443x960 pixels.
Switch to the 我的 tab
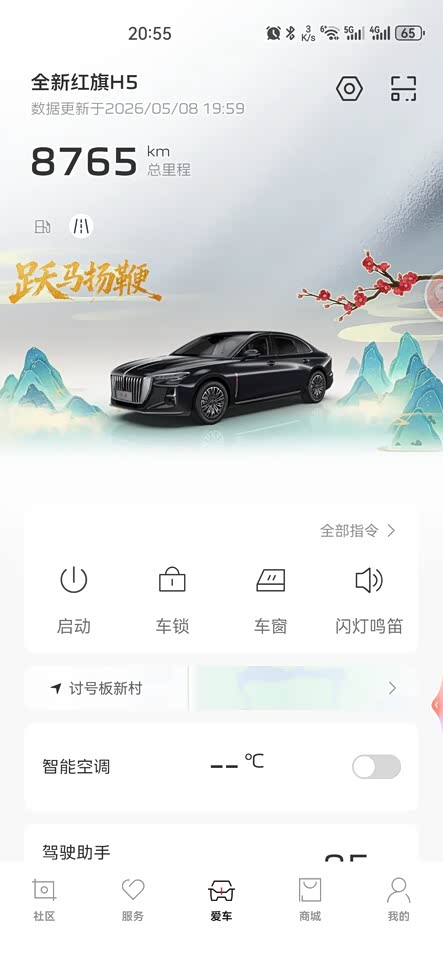point(398,900)
